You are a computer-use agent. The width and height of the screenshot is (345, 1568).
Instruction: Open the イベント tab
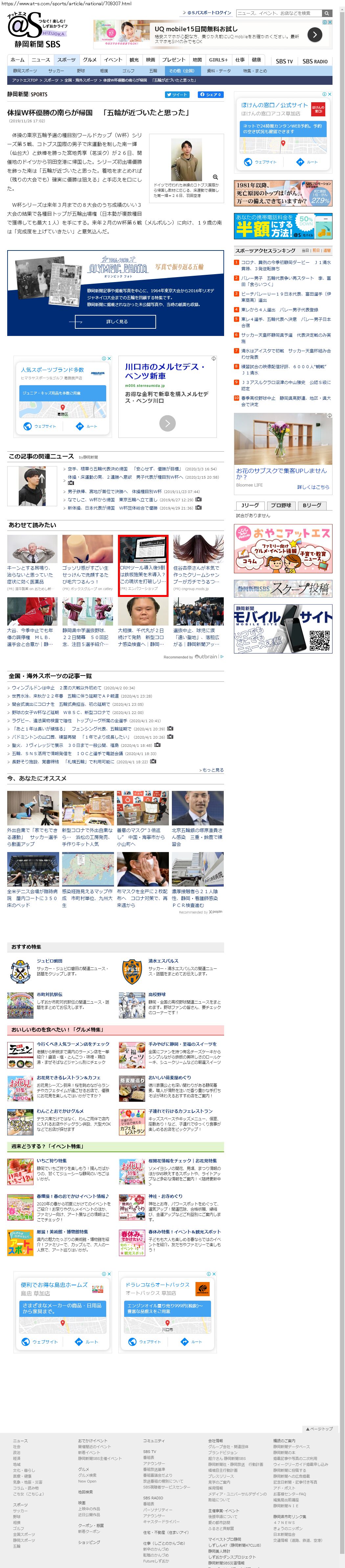[113, 59]
